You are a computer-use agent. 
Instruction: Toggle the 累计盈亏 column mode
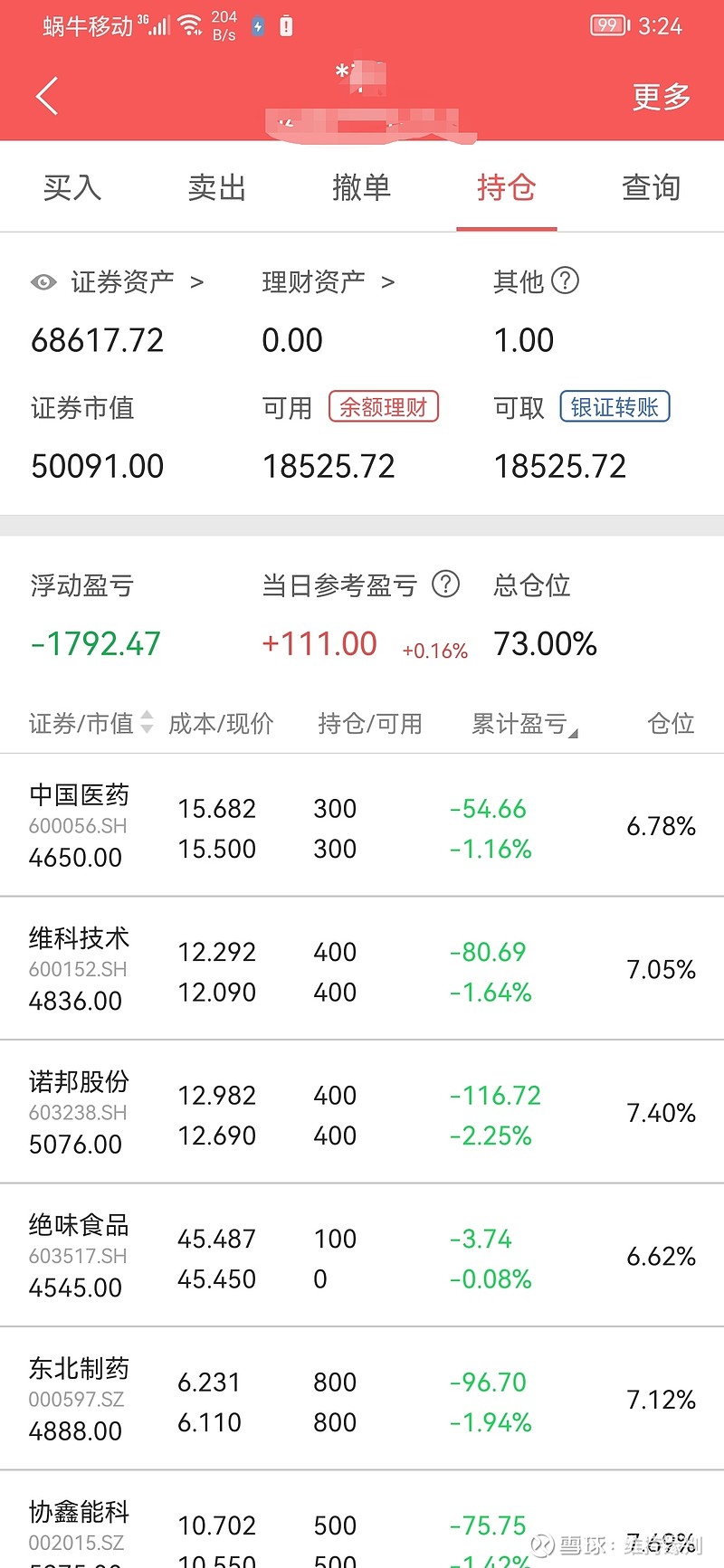pos(525,724)
